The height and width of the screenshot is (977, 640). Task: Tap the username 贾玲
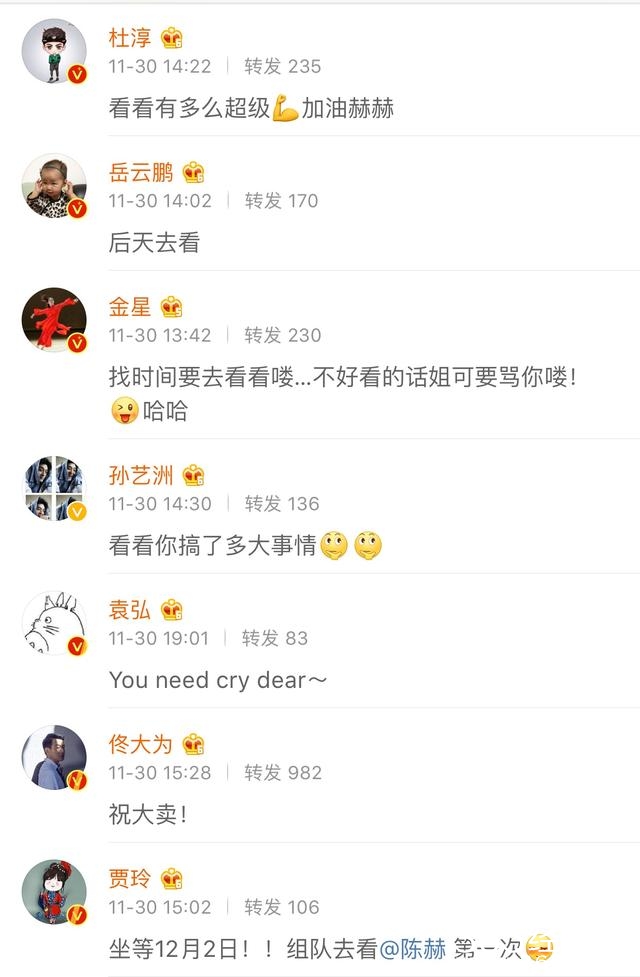(130, 879)
